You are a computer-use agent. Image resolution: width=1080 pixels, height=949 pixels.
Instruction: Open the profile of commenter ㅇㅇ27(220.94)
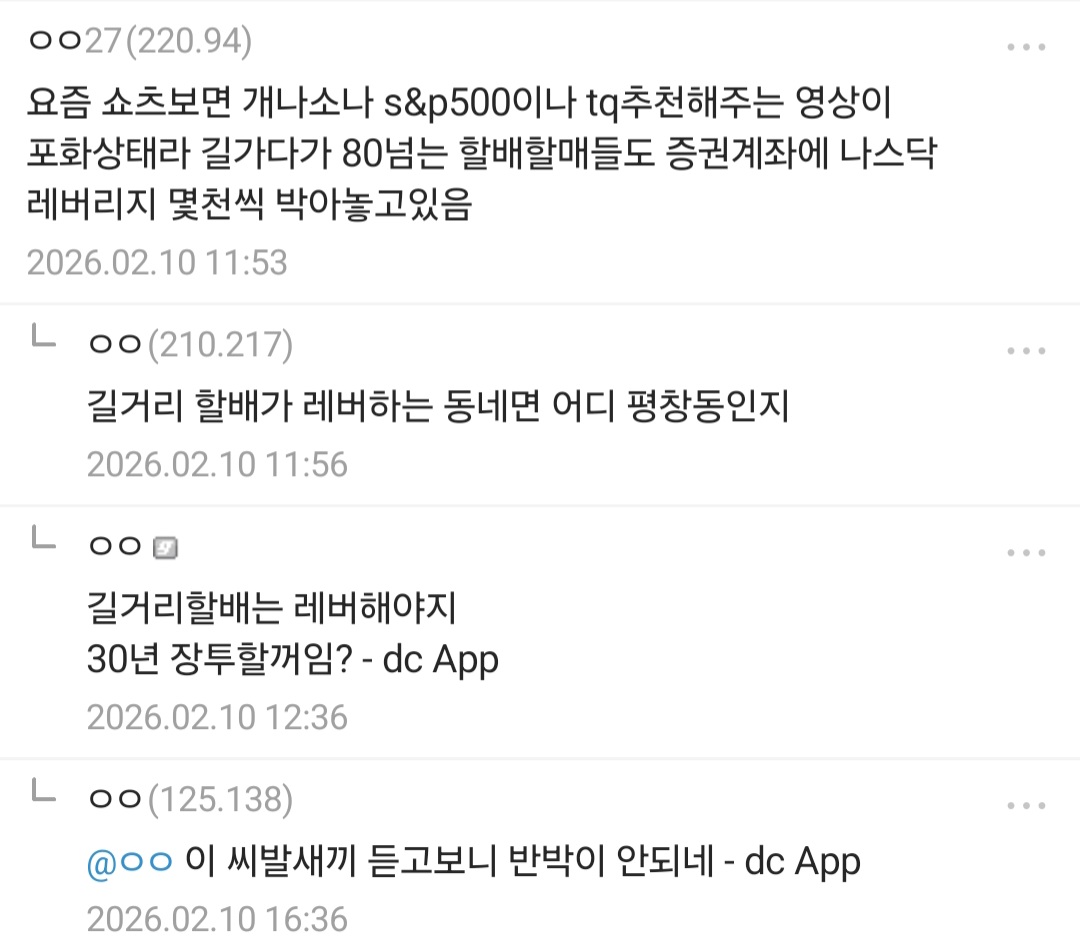[x=140, y=41]
